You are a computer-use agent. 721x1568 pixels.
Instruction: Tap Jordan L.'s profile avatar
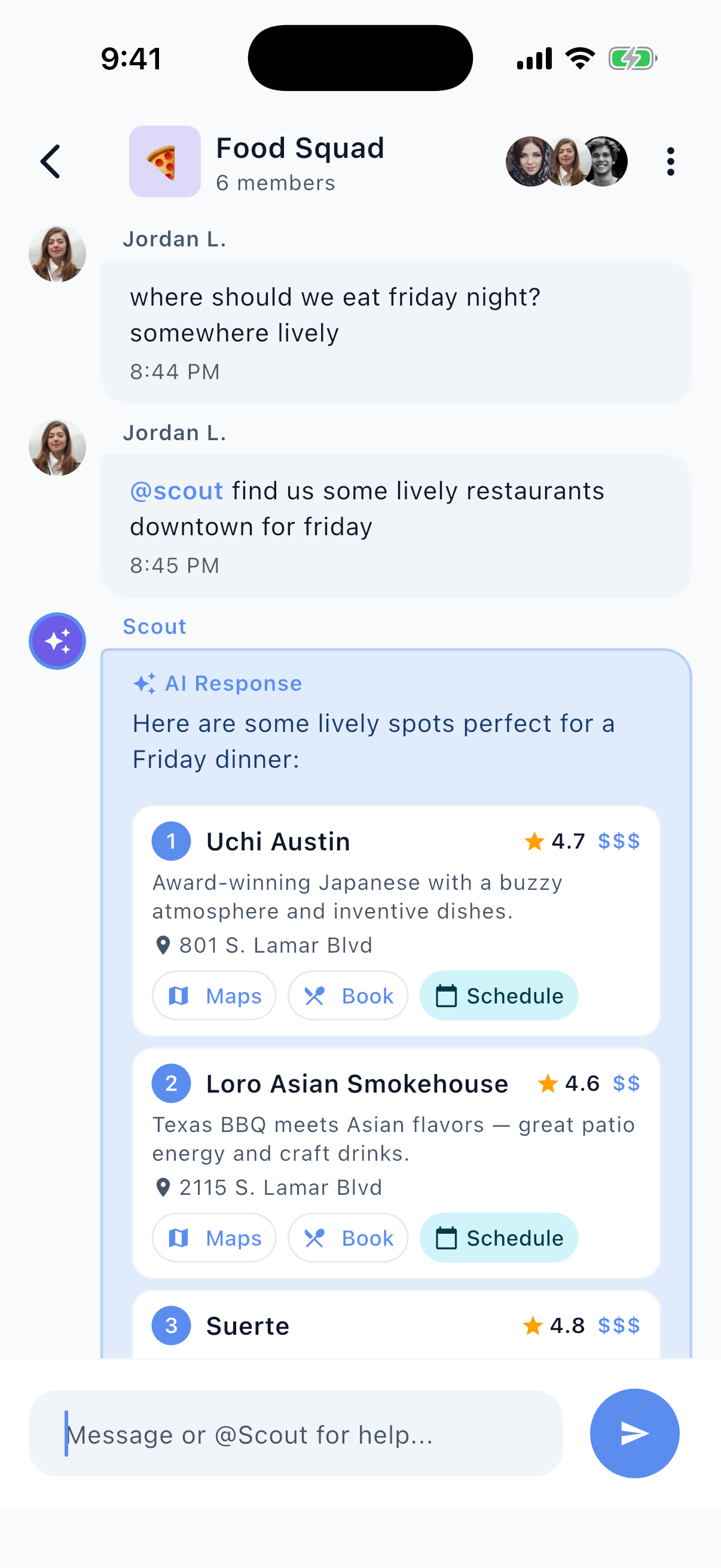tap(57, 252)
